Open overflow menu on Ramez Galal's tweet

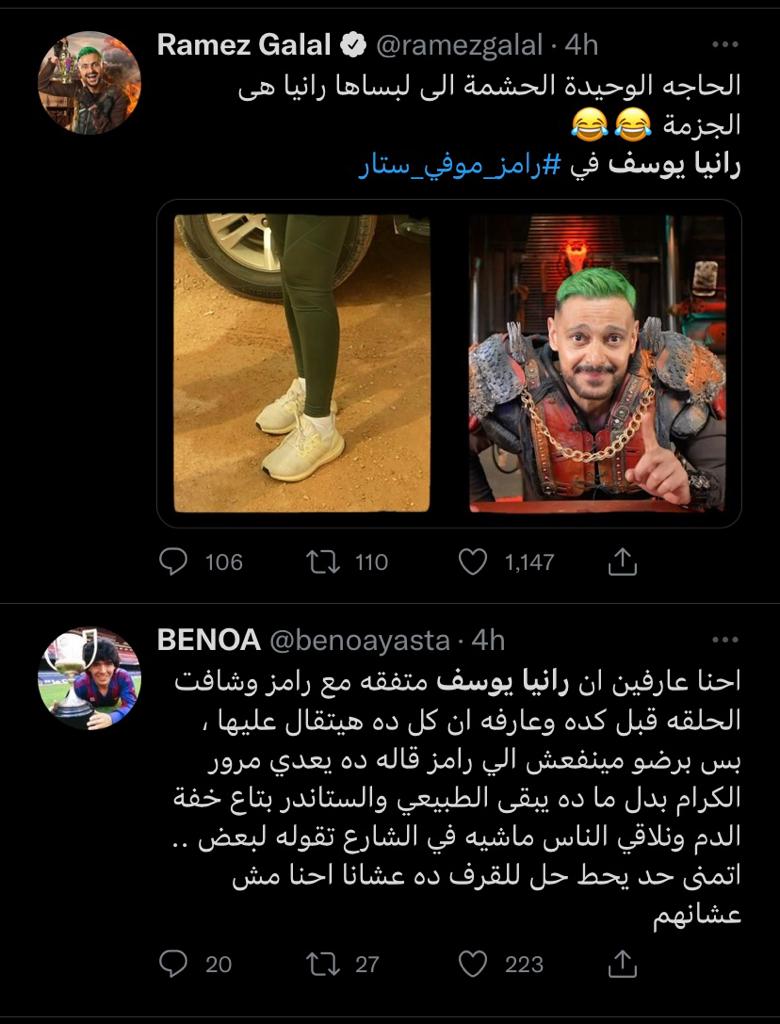pyautogui.click(x=725, y=46)
